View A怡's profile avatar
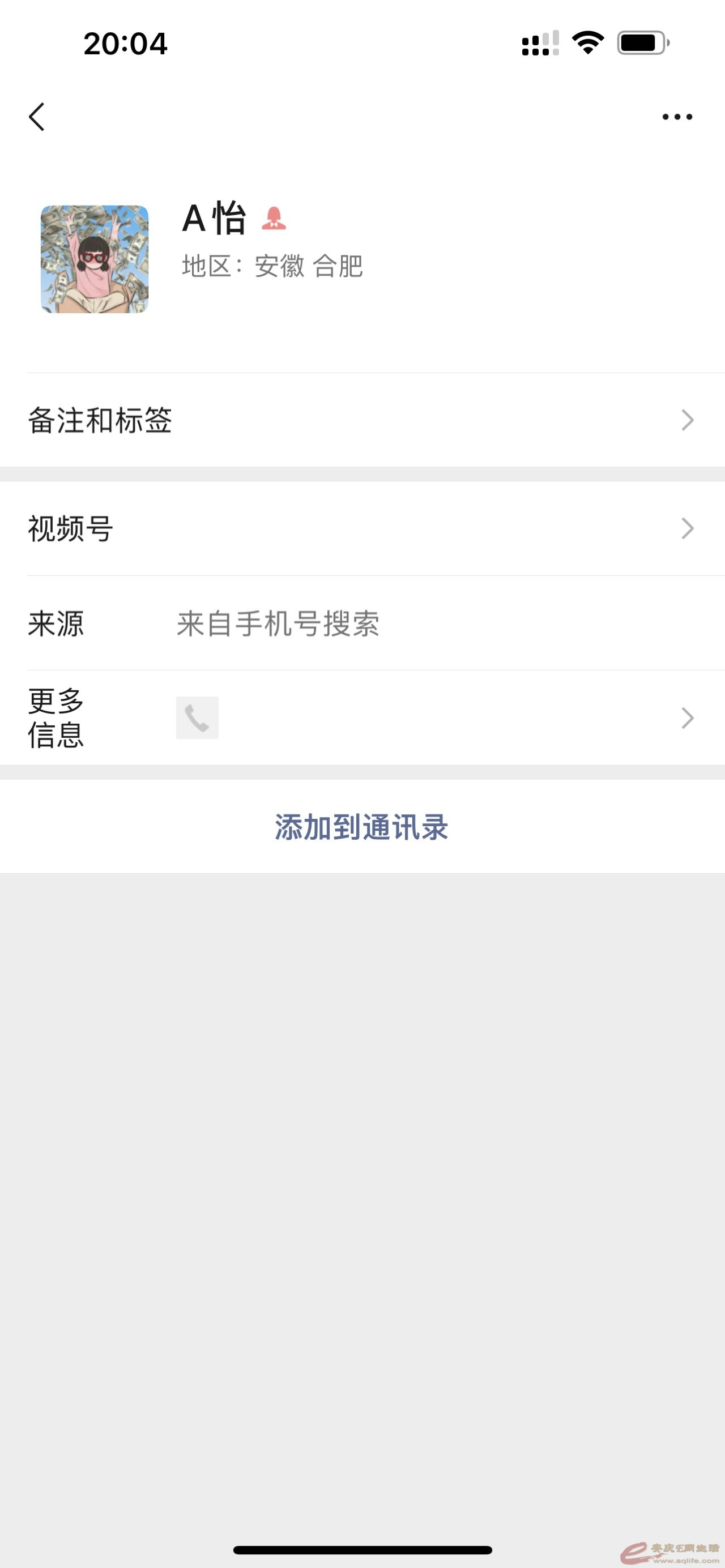 pos(95,259)
